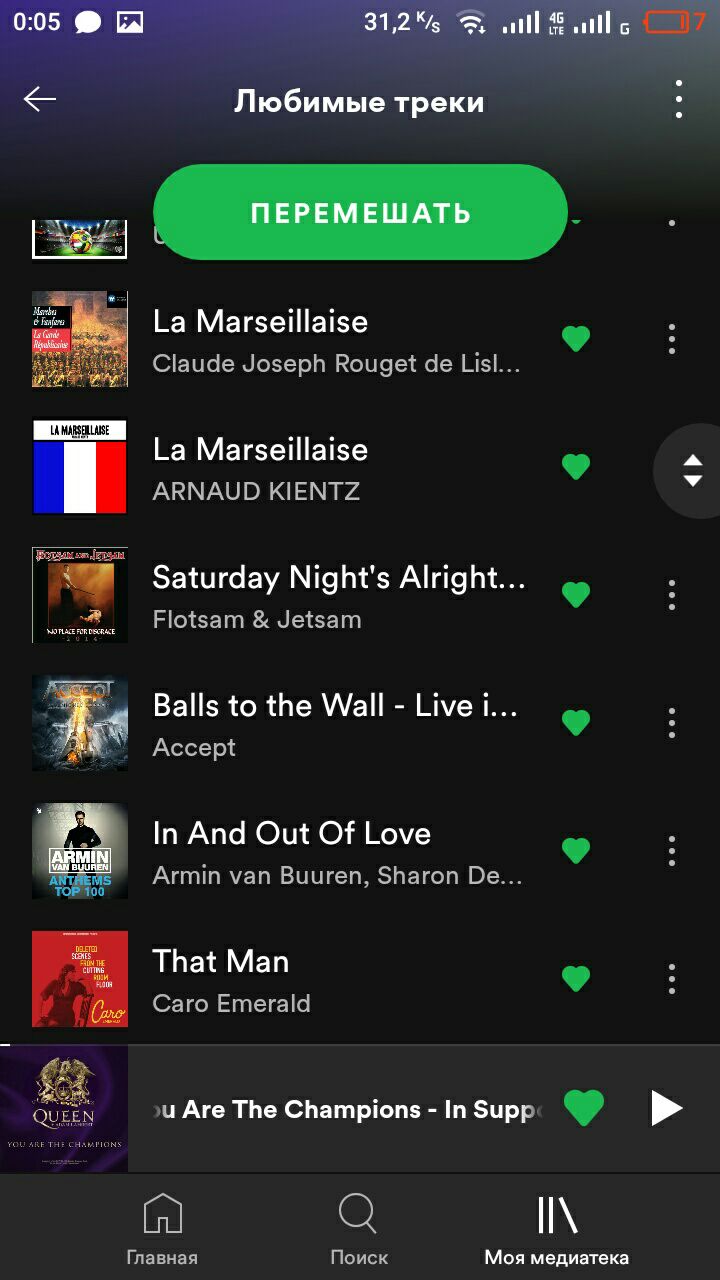The height and width of the screenshot is (1280, 720).
Task: Unlike the currently playing Queen track
Action: (584, 1108)
